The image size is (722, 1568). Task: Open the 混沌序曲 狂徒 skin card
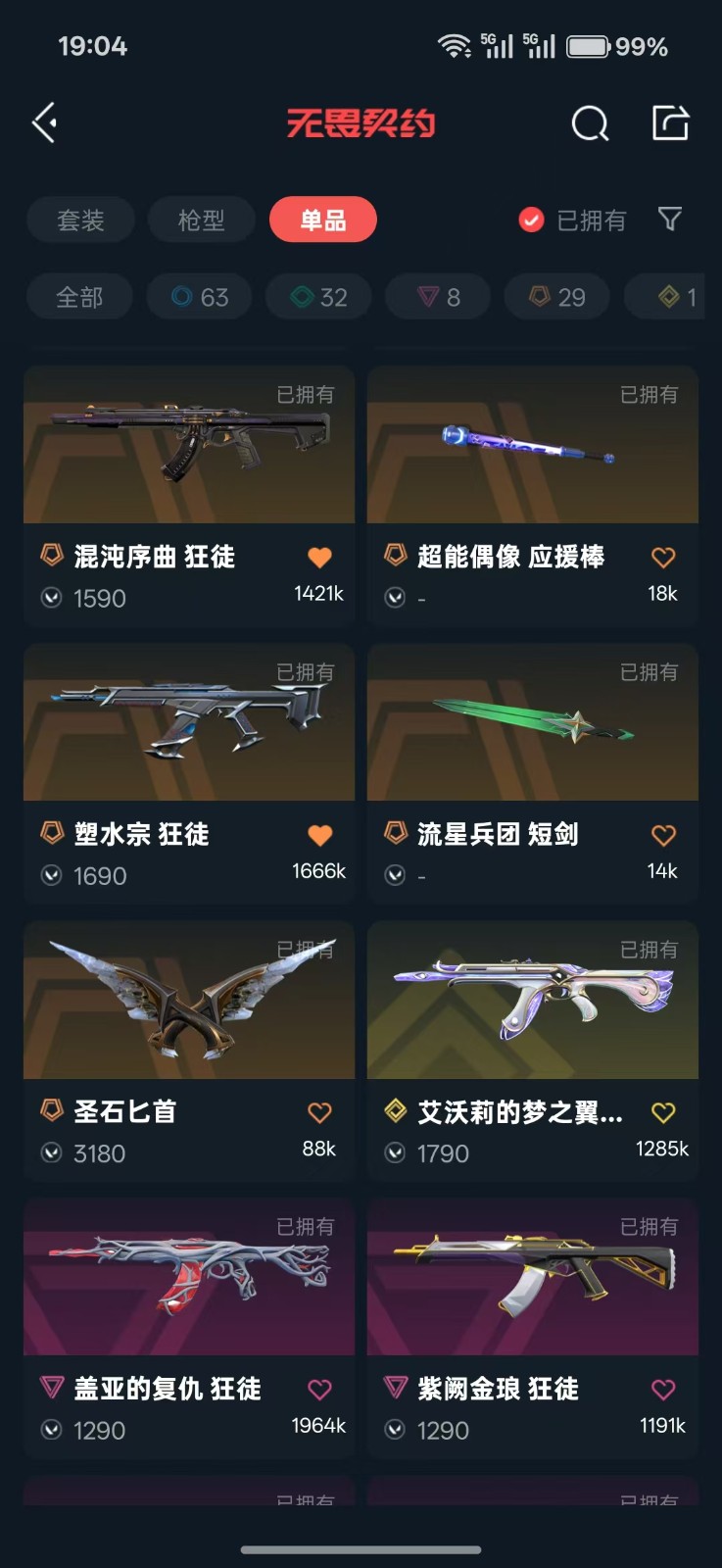tap(189, 496)
